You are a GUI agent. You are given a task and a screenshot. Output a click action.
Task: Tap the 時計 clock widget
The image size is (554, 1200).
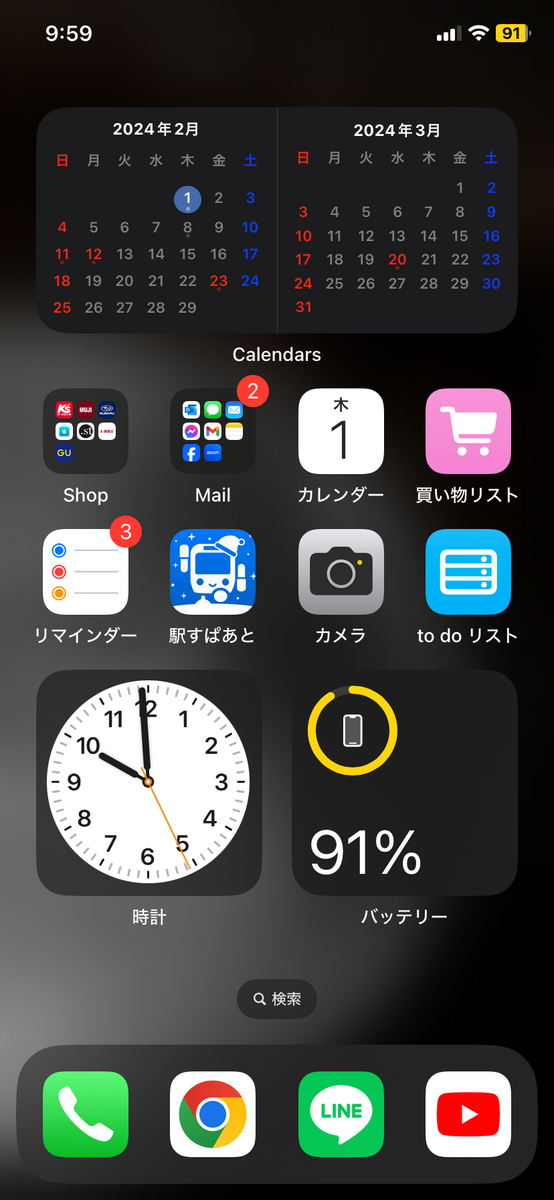coord(149,783)
